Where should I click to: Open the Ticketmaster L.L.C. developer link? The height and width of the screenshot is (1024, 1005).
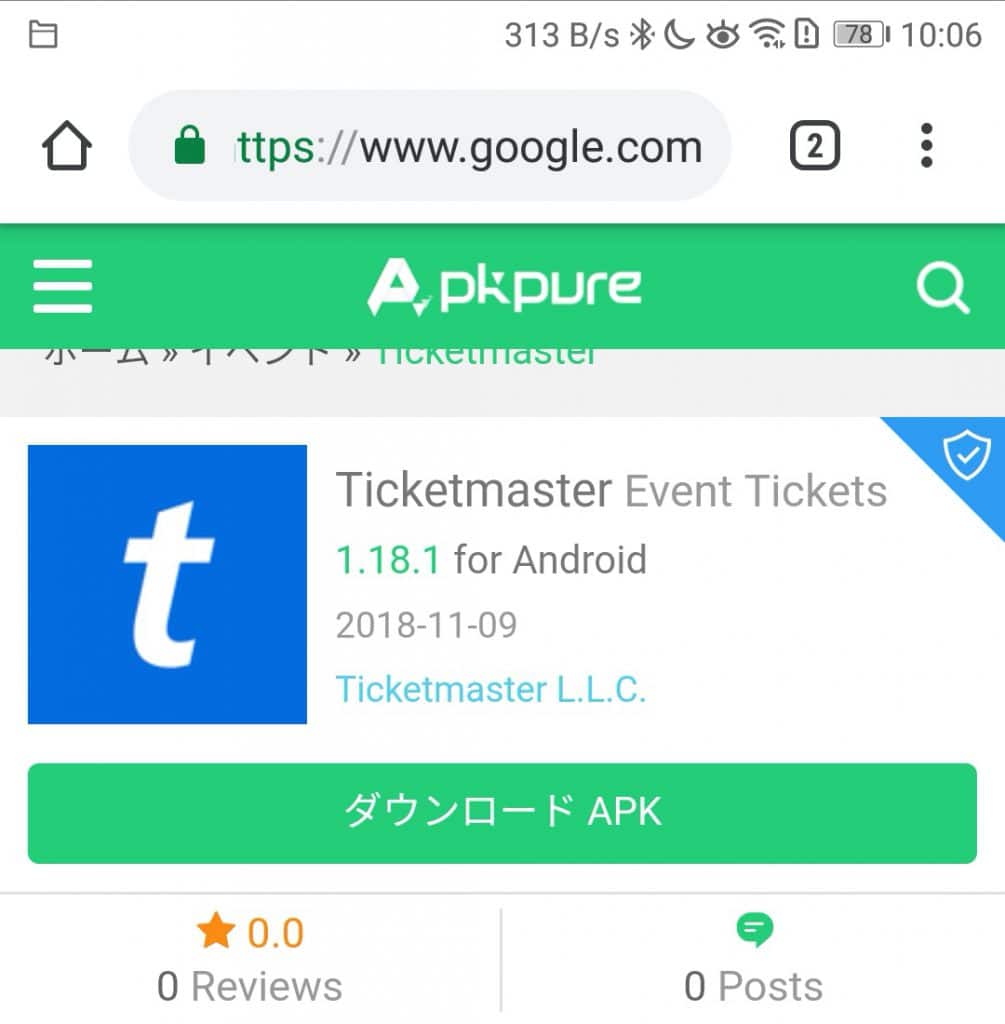[x=490, y=689]
